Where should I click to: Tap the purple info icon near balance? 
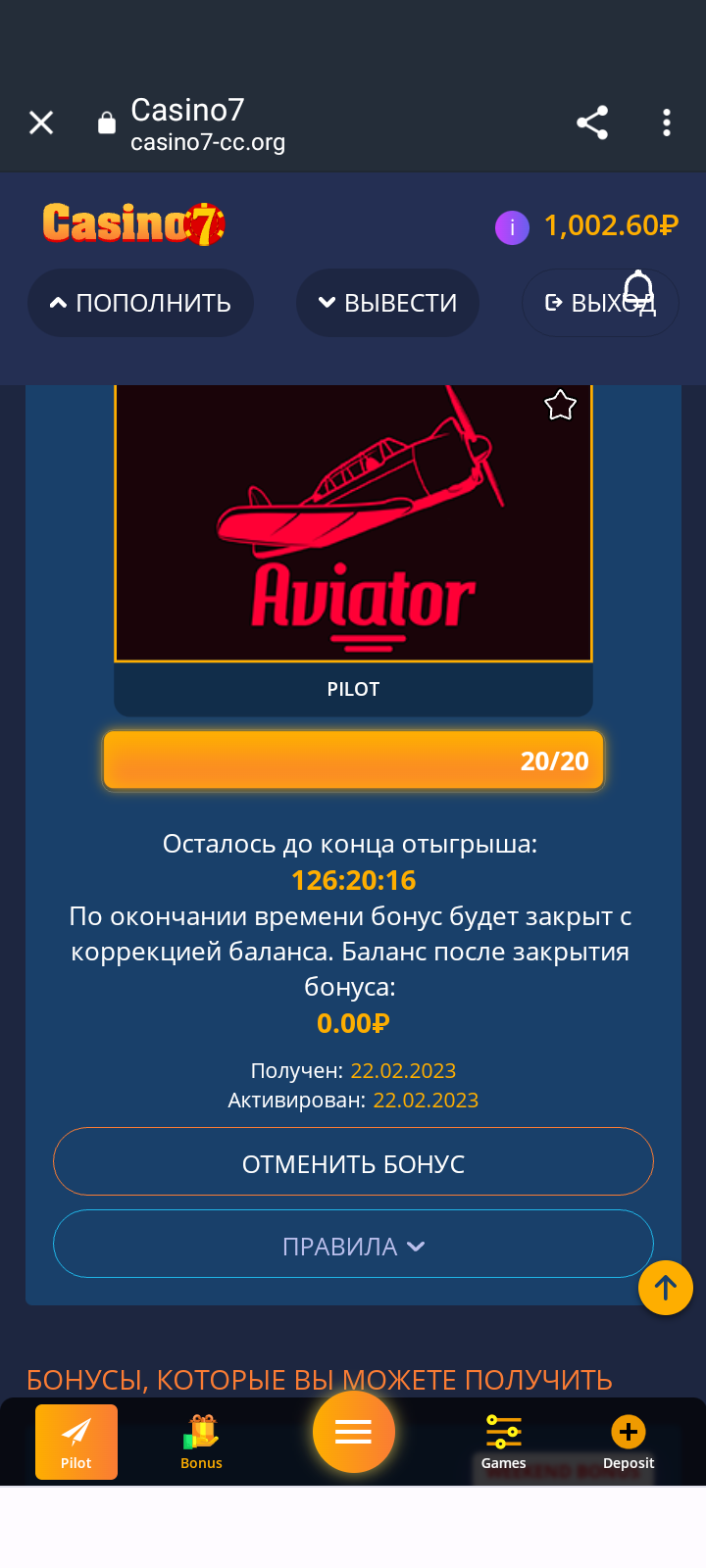click(511, 226)
